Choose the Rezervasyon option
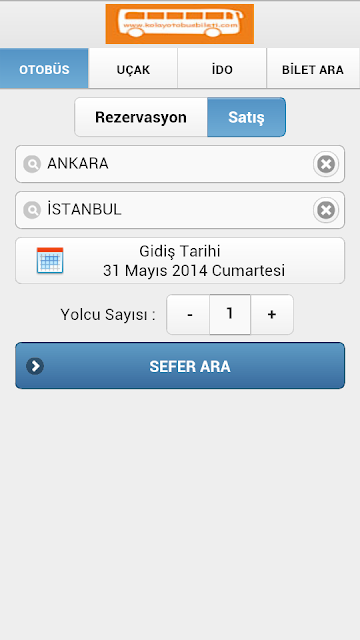Screen dimensions: 360x640 coord(141,117)
